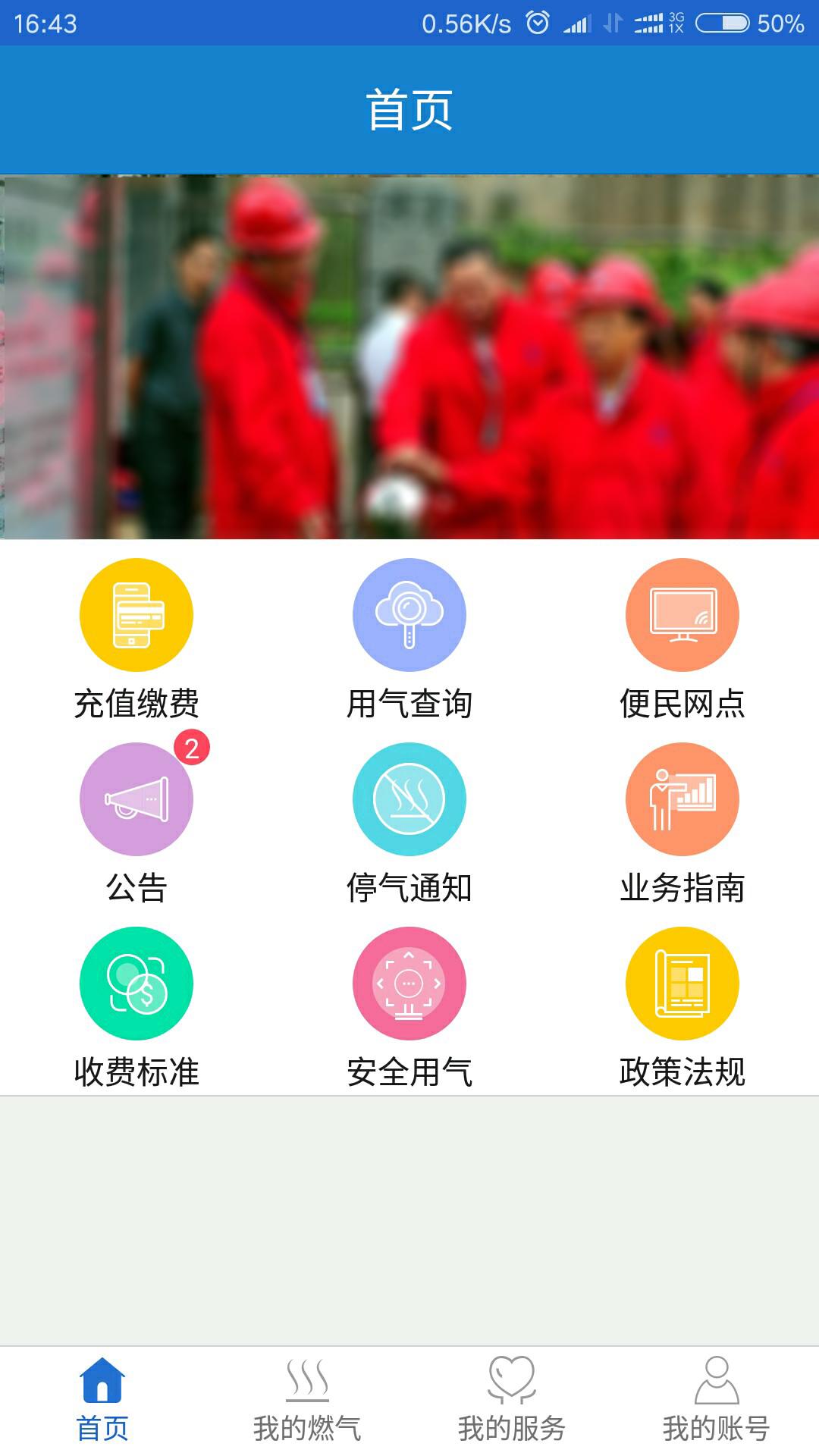Select the 用气查询 gas usage query icon

(x=409, y=616)
